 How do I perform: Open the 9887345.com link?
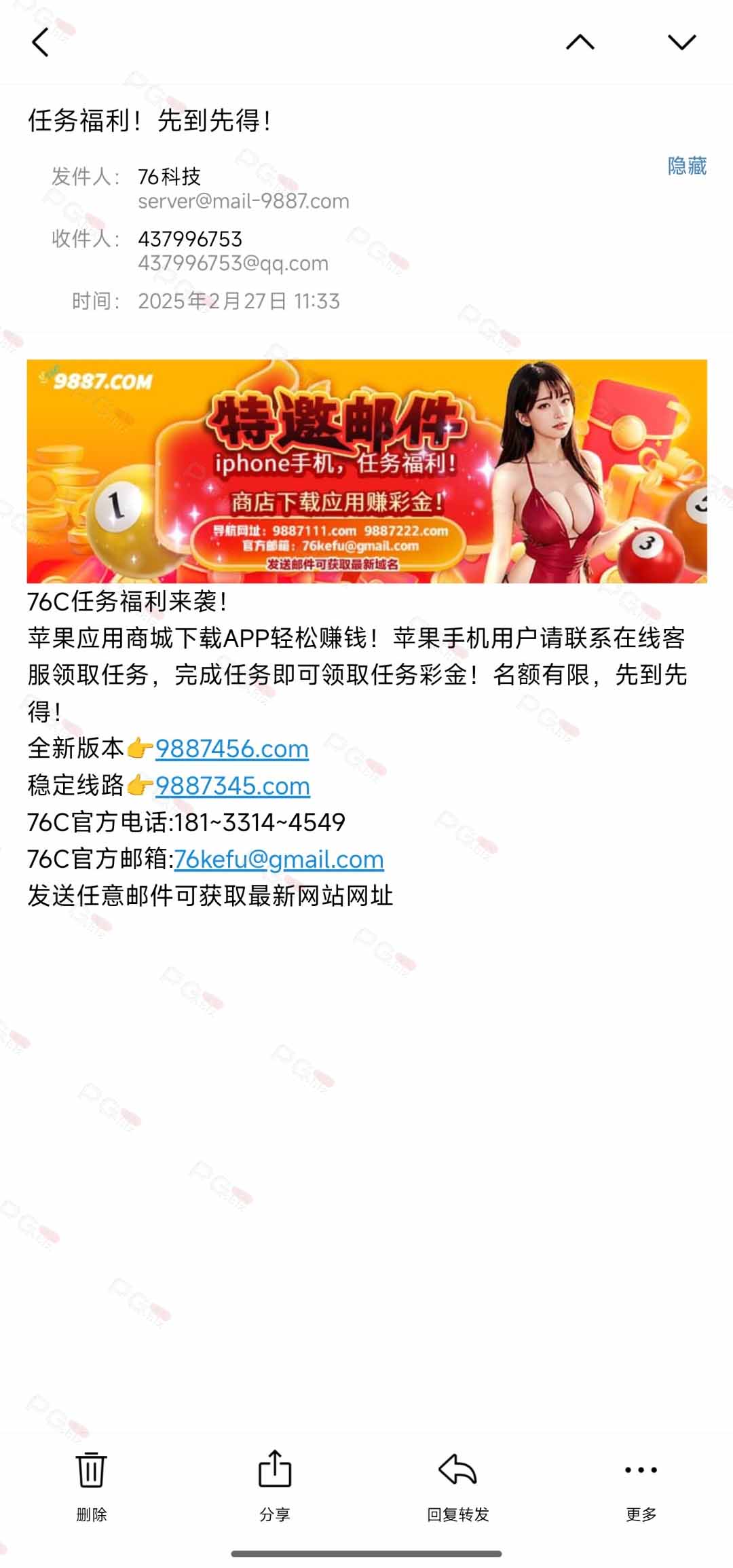(x=233, y=786)
